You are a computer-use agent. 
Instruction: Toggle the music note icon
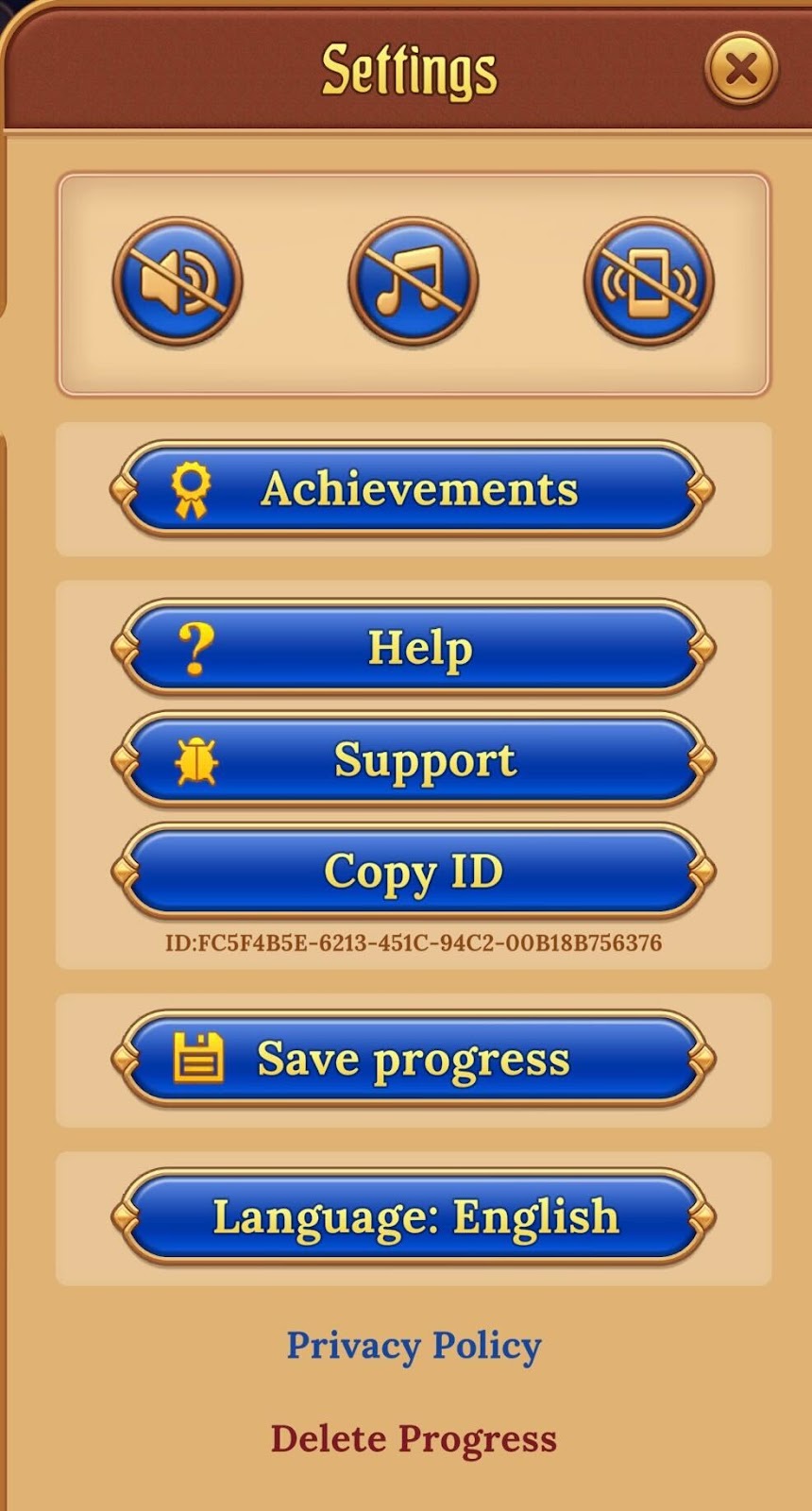click(413, 281)
